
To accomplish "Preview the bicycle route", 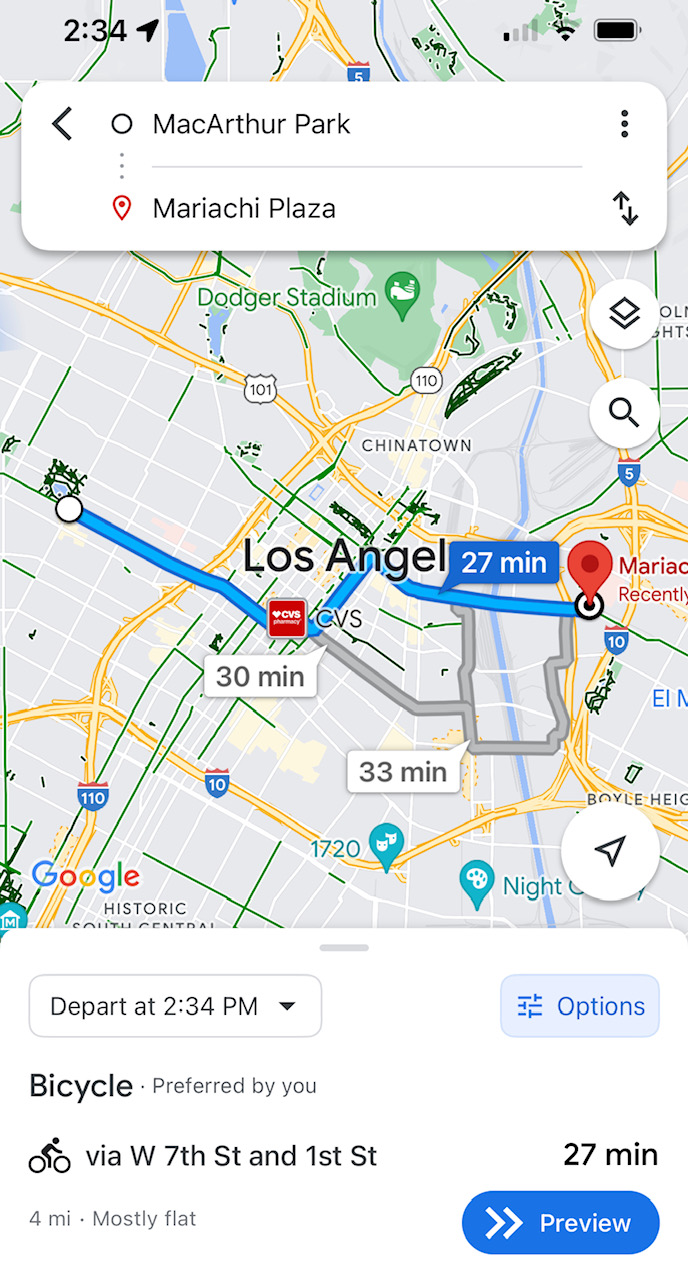I will click(560, 1223).
